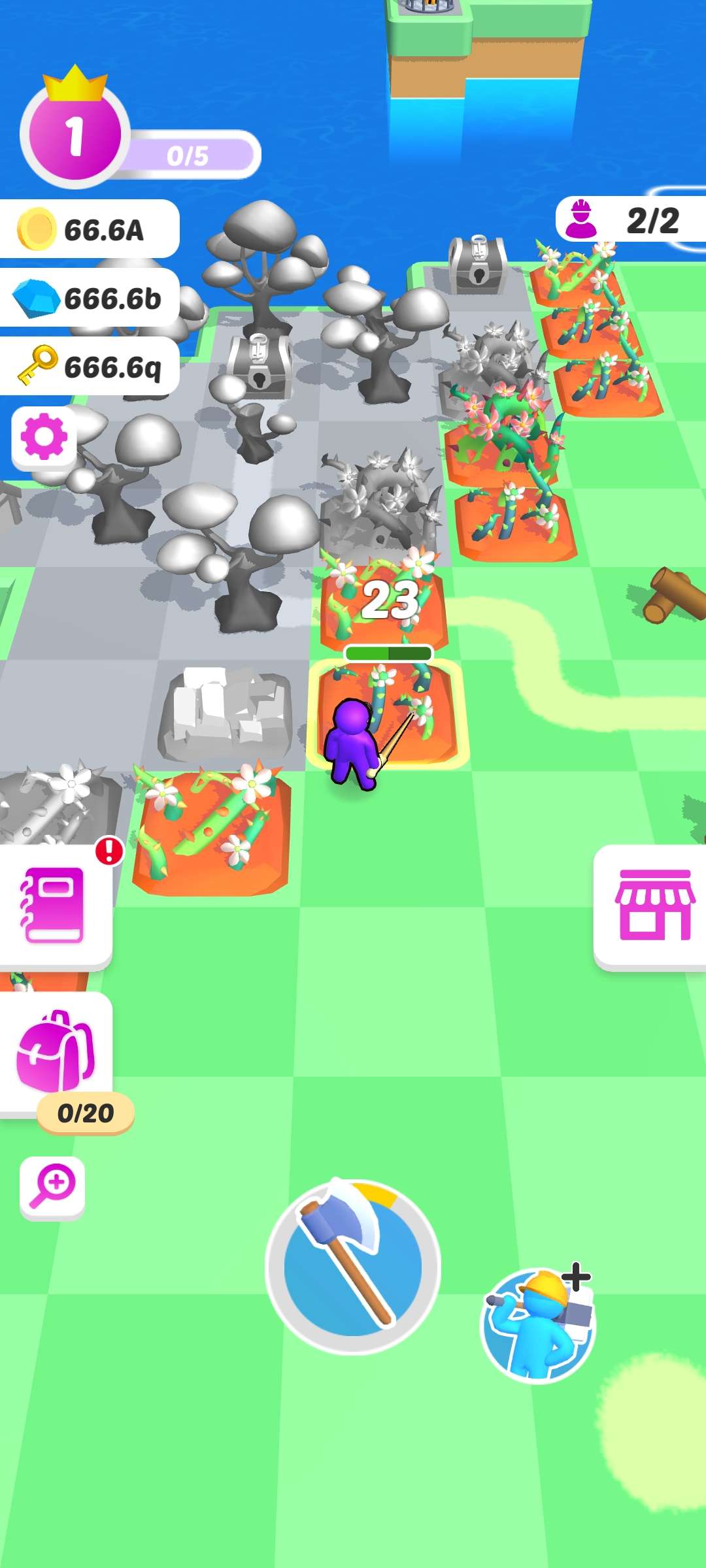
Task: Add a helper worker
Action: (x=539, y=1325)
